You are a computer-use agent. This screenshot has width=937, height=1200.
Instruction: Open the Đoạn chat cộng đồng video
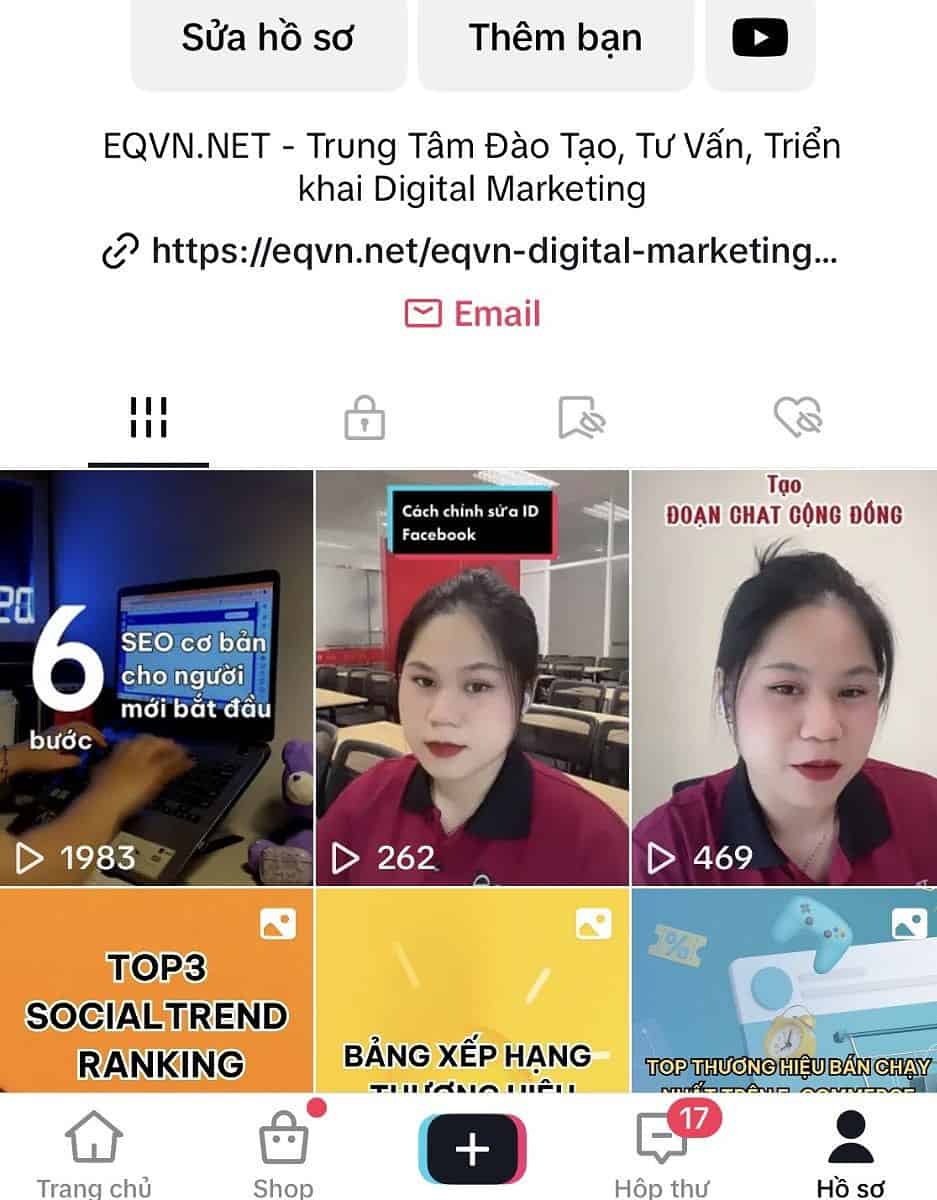pyautogui.click(x=784, y=678)
